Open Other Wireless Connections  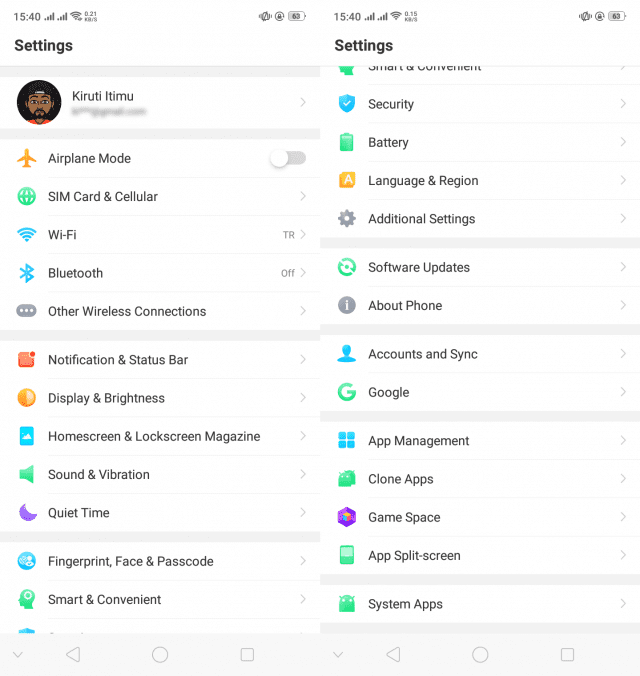pos(160,311)
